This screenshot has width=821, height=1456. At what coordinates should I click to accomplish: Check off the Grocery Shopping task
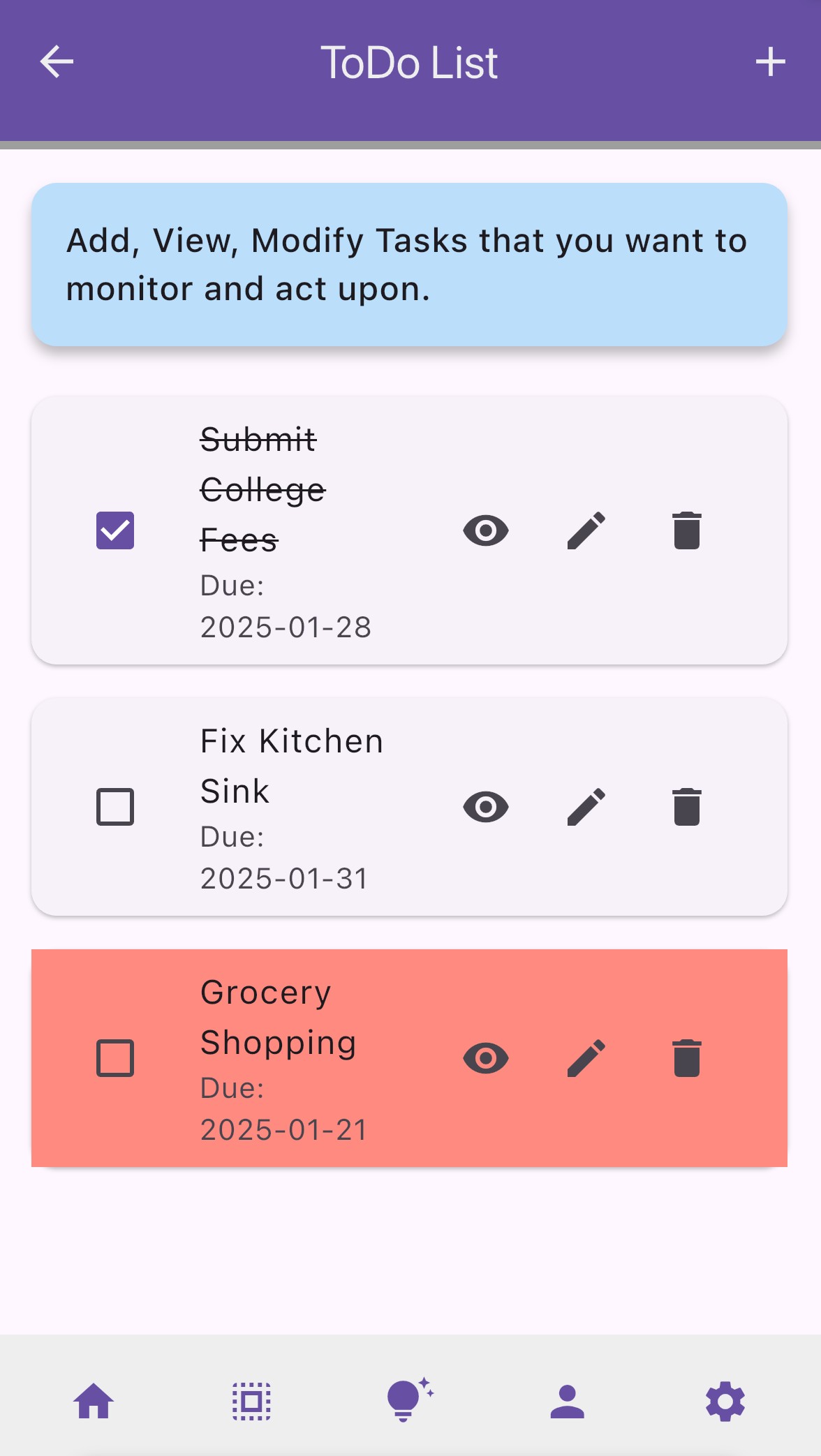click(x=115, y=1058)
